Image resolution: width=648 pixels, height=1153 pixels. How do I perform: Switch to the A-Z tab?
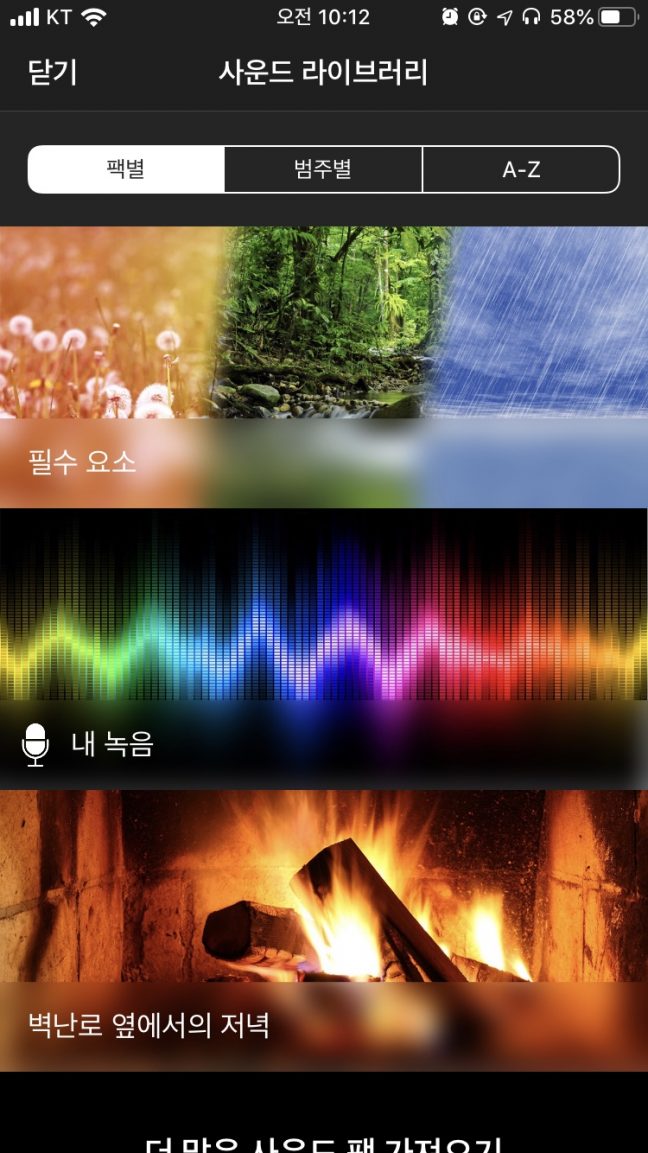coord(521,169)
